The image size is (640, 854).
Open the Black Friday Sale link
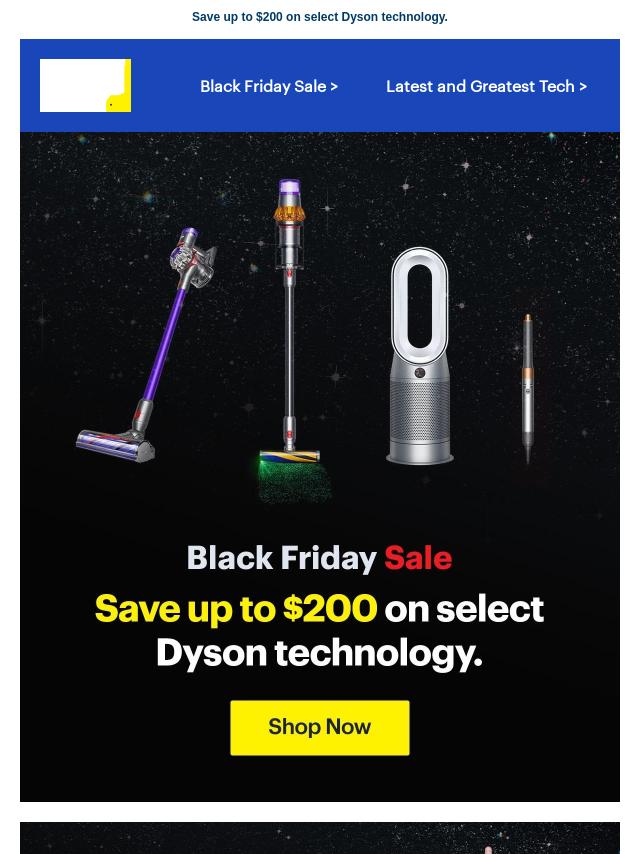pos(268,86)
